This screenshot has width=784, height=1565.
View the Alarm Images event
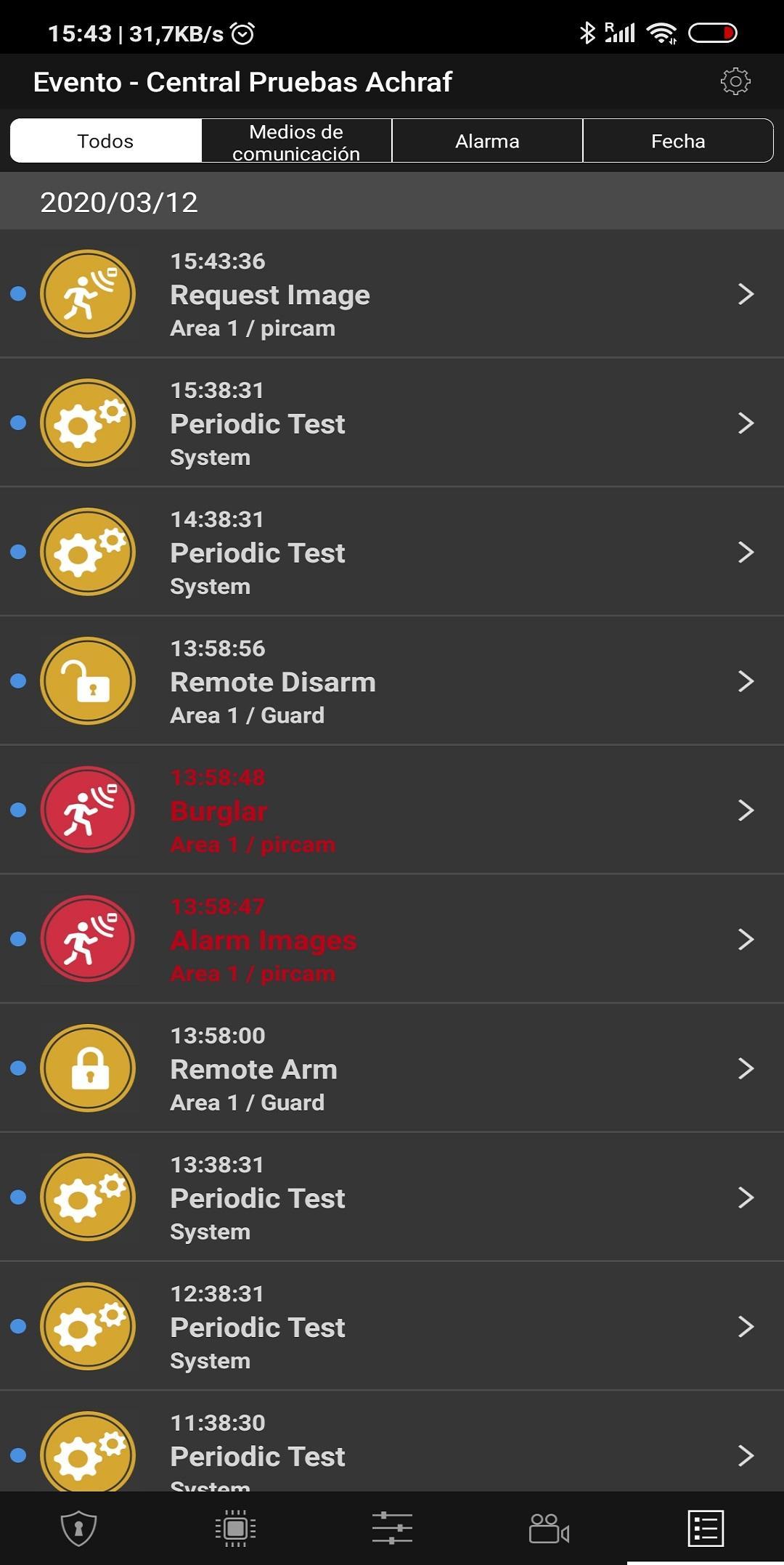click(392, 940)
